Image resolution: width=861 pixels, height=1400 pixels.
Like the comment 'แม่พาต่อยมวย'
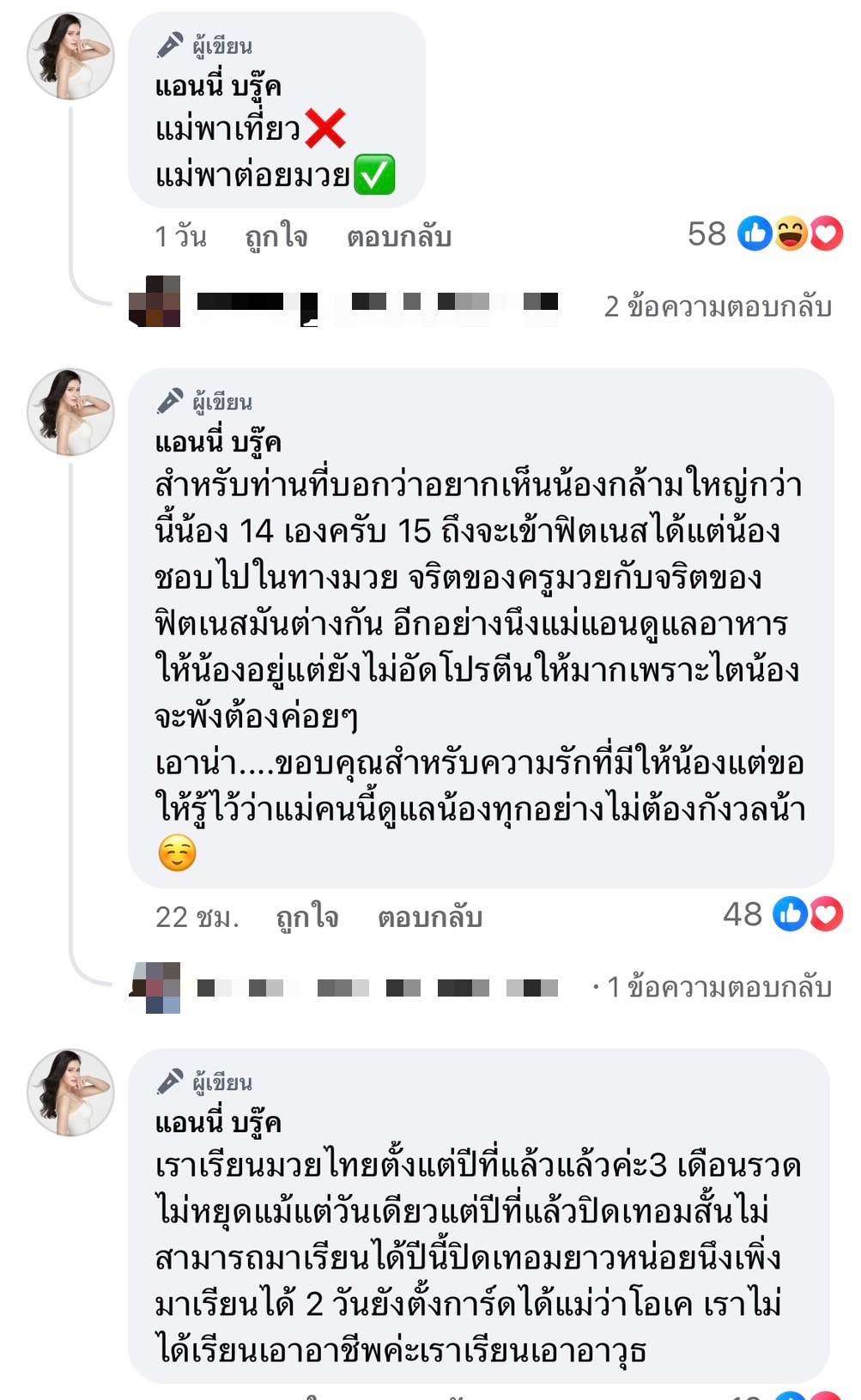(x=276, y=236)
